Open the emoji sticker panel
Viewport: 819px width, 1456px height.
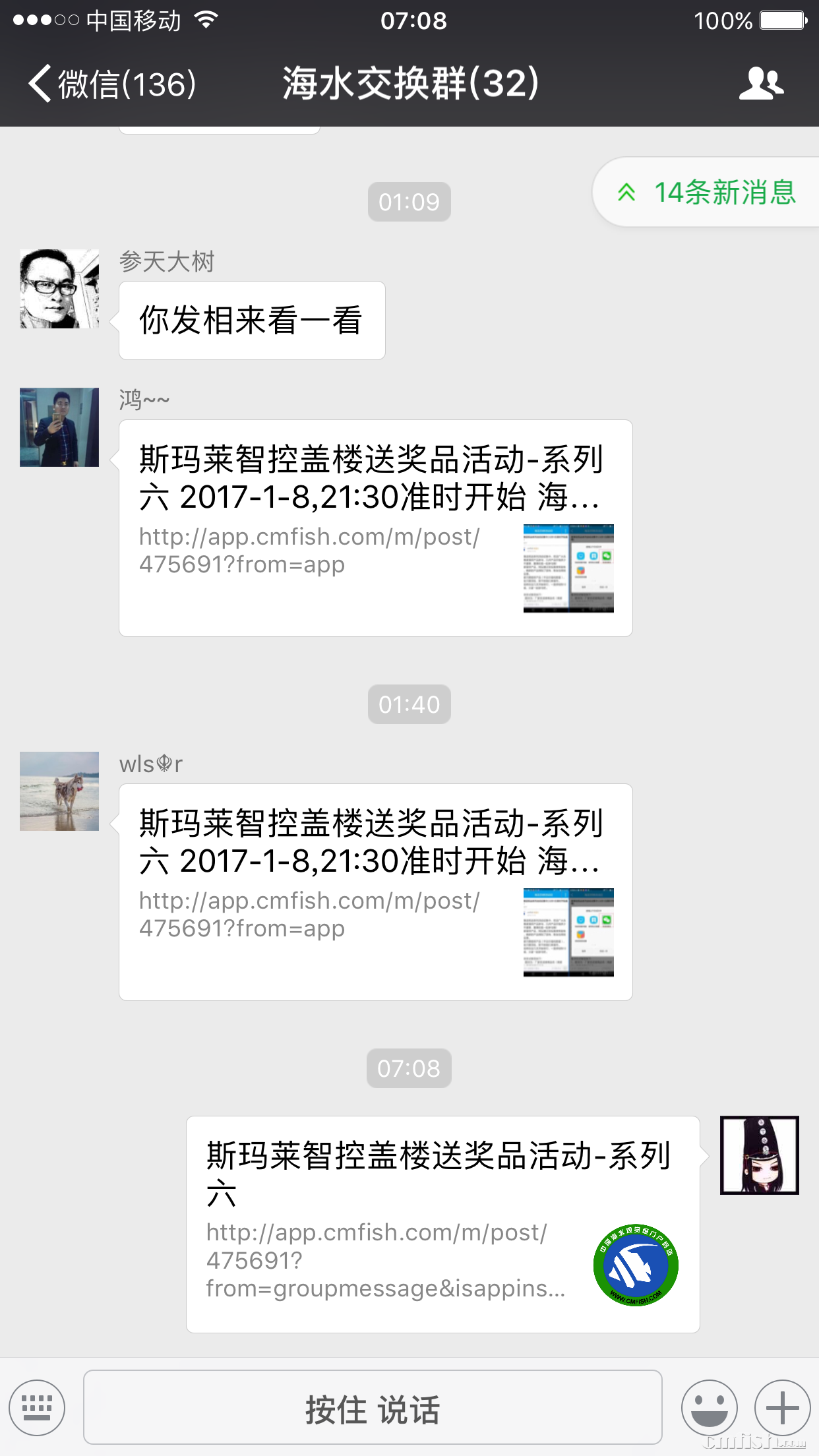point(709,1408)
